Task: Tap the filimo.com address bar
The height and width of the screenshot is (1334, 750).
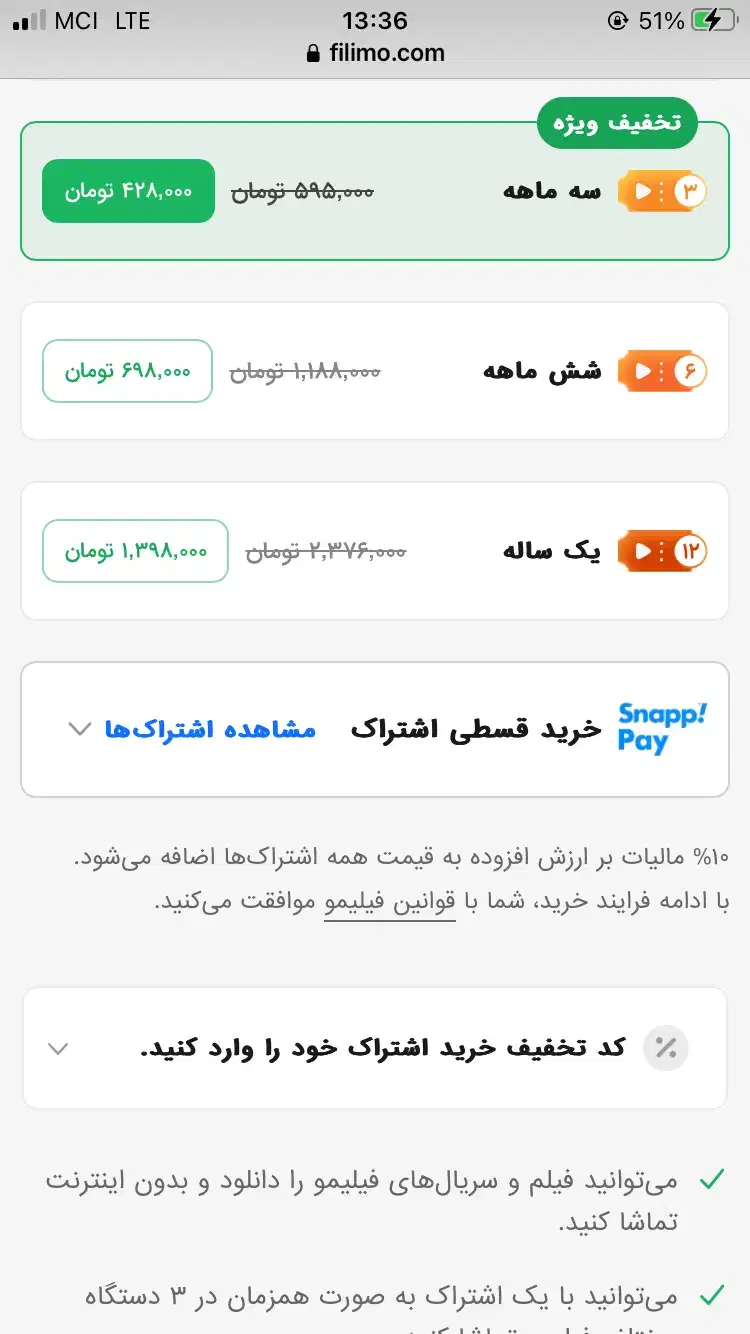Action: [x=375, y=53]
